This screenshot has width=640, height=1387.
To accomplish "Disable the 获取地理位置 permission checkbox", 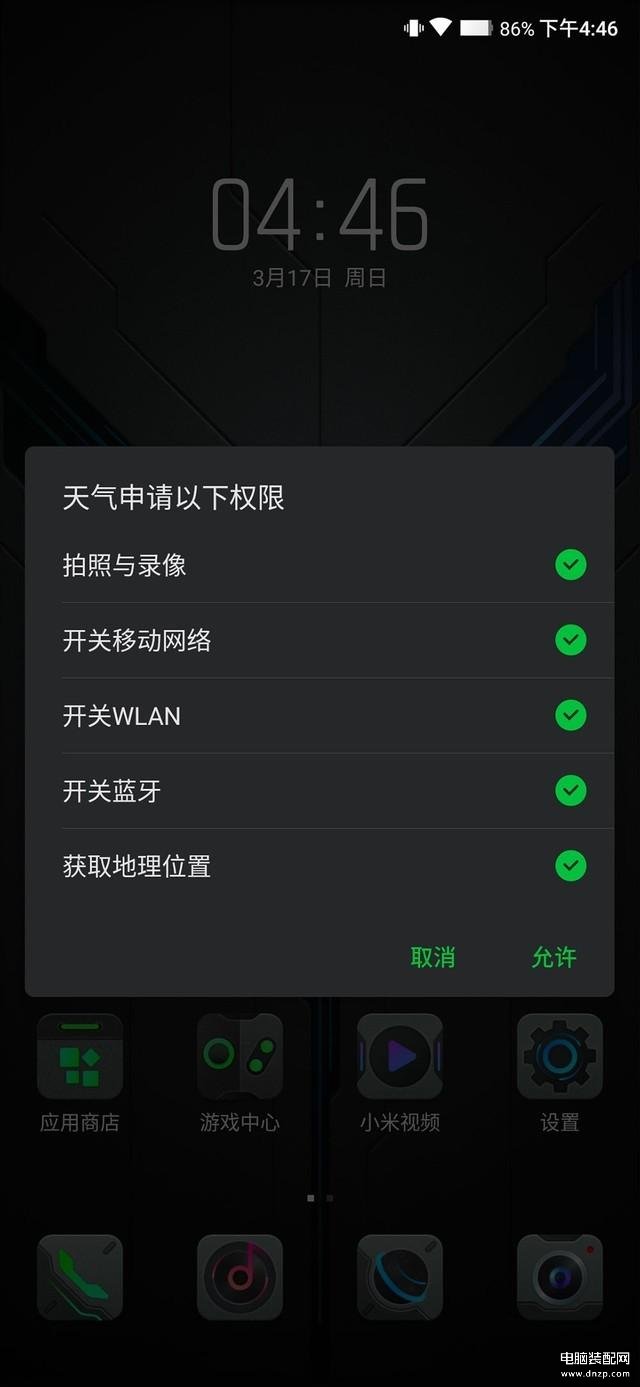I will point(570,866).
